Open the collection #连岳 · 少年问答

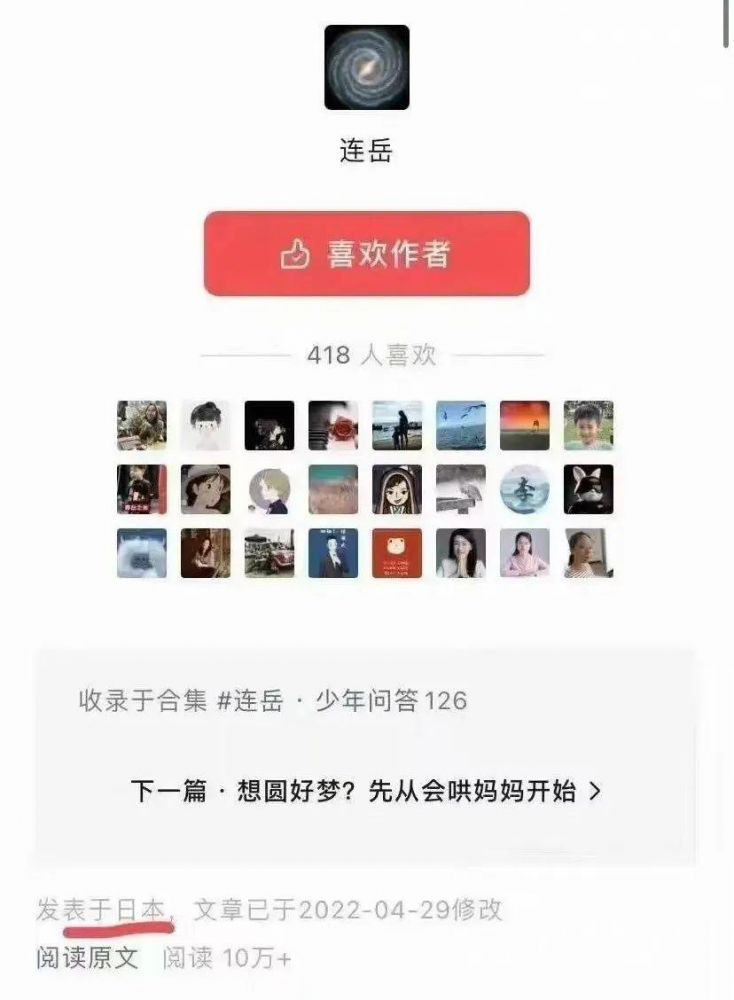(318, 700)
